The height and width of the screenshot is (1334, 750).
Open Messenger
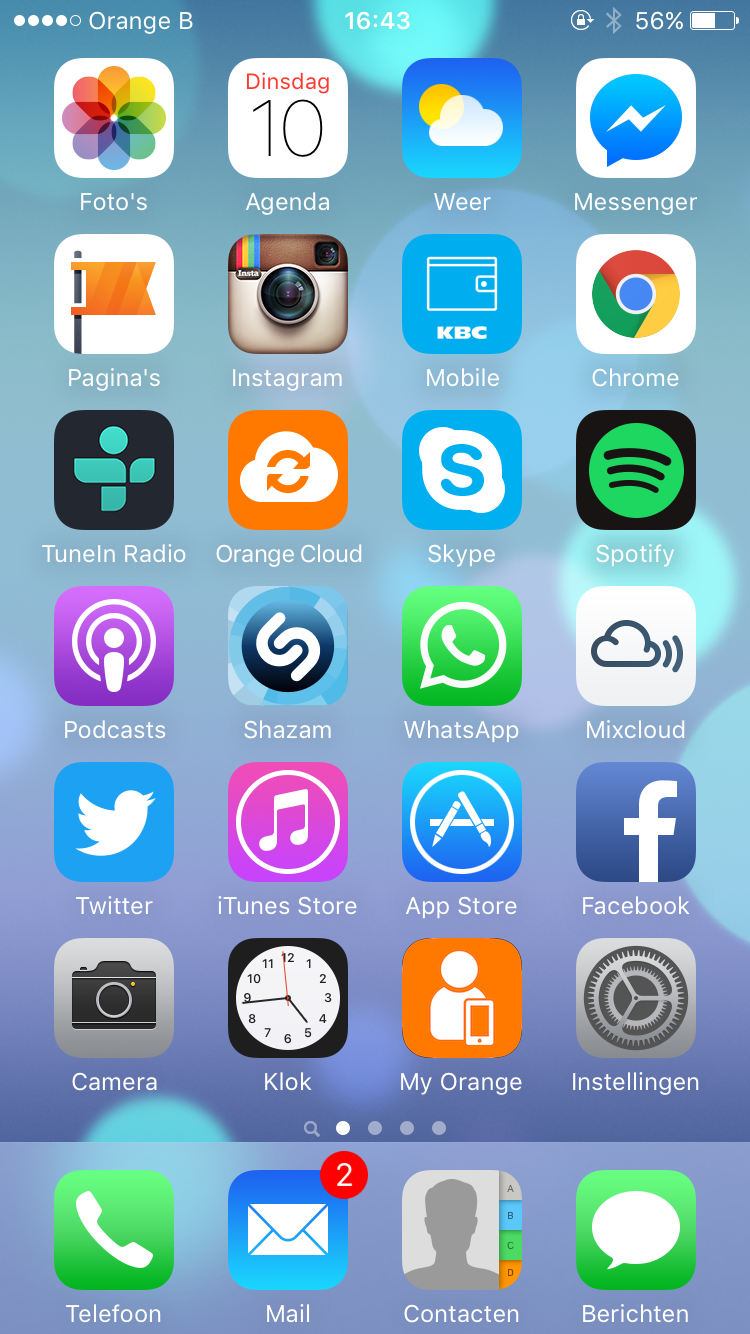click(636, 118)
